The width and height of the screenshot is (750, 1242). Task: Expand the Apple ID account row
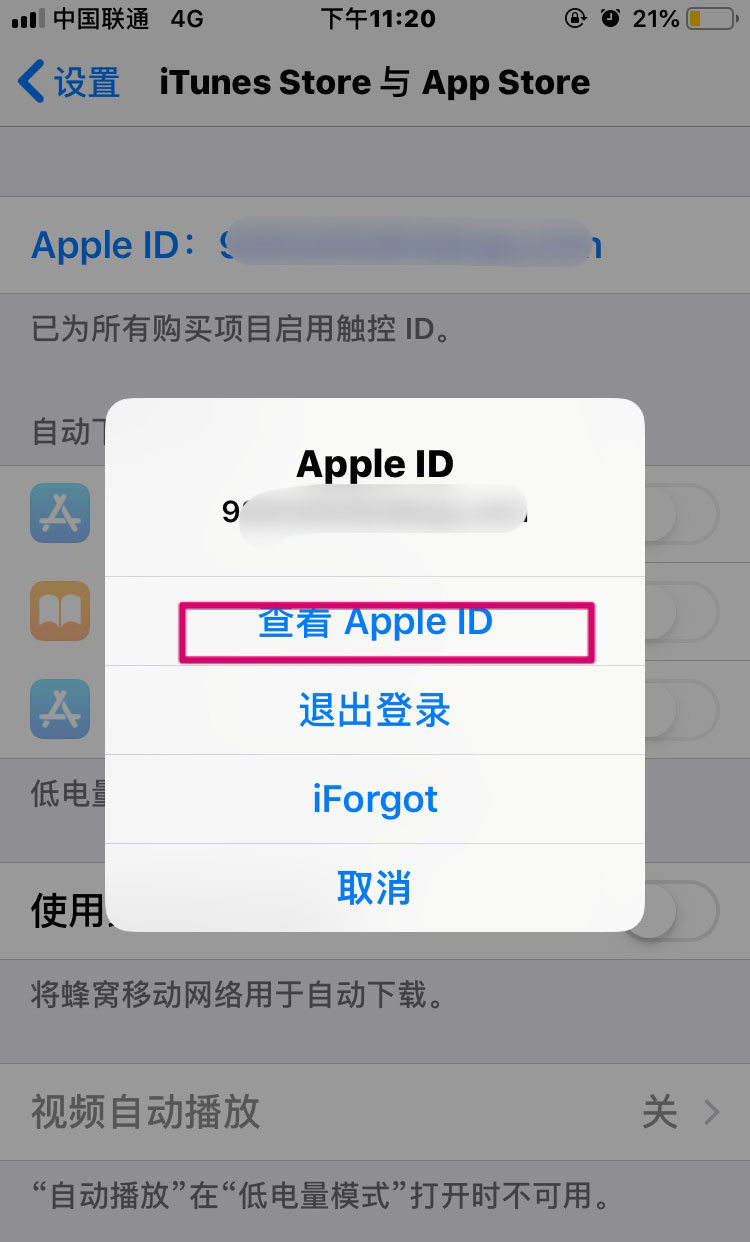pyautogui.click(x=375, y=245)
